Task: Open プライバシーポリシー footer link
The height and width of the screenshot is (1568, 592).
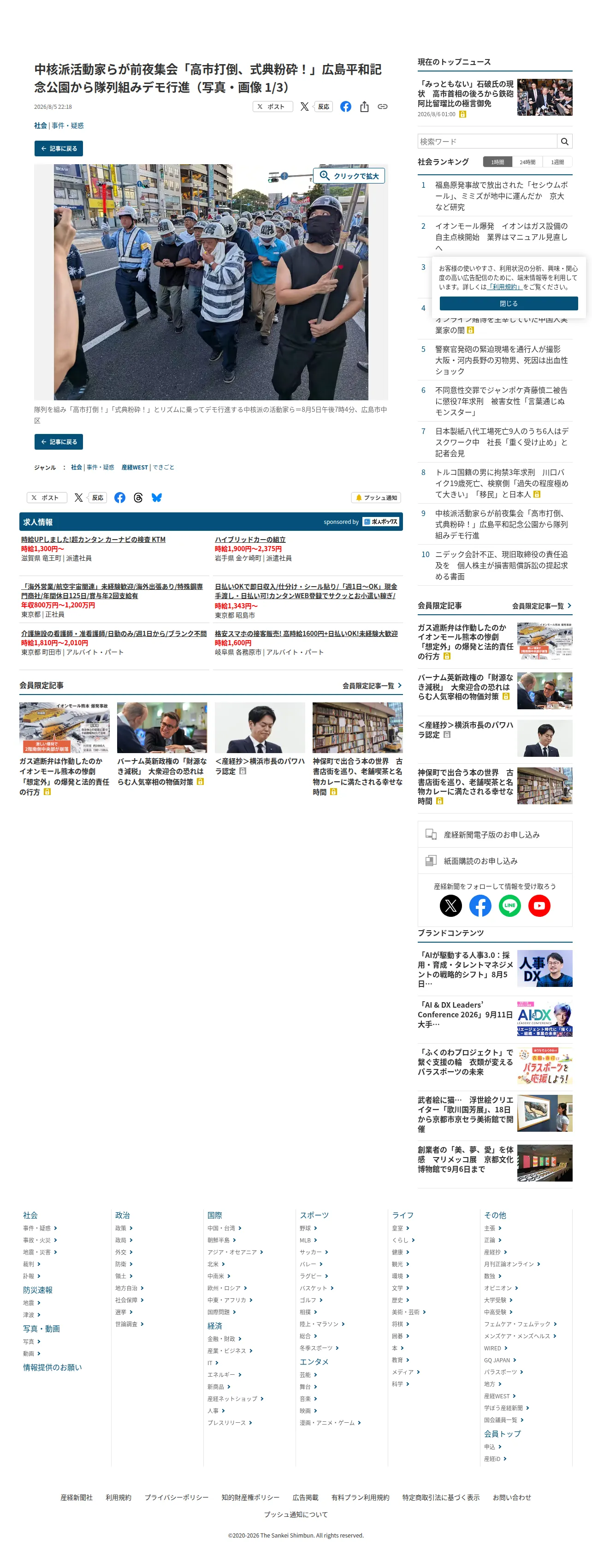Action: [x=177, y=1497]
